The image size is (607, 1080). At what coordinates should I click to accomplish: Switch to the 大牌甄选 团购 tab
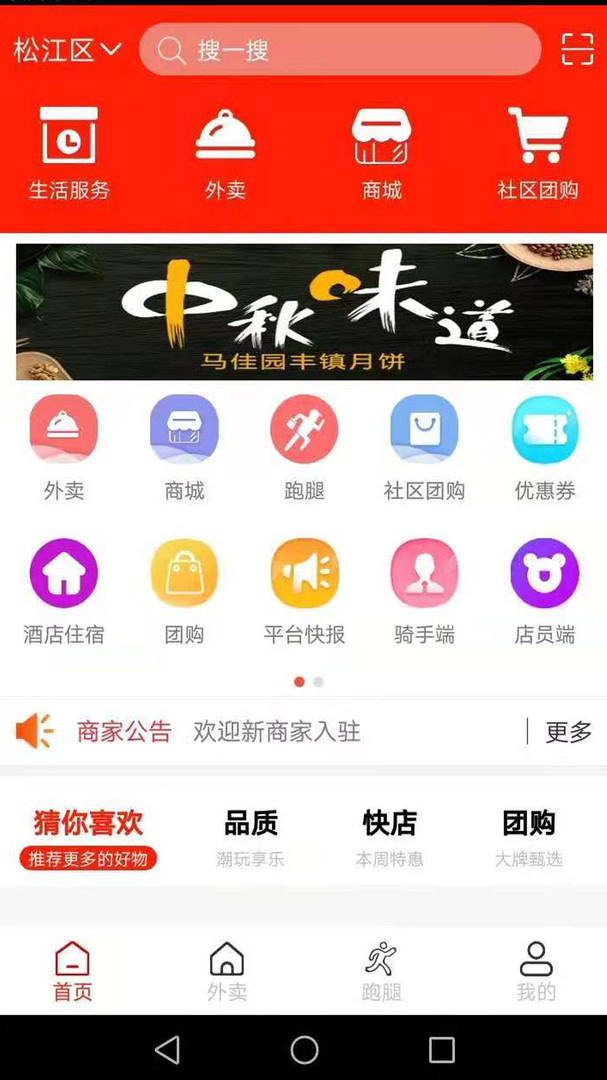tap(529, 838)
